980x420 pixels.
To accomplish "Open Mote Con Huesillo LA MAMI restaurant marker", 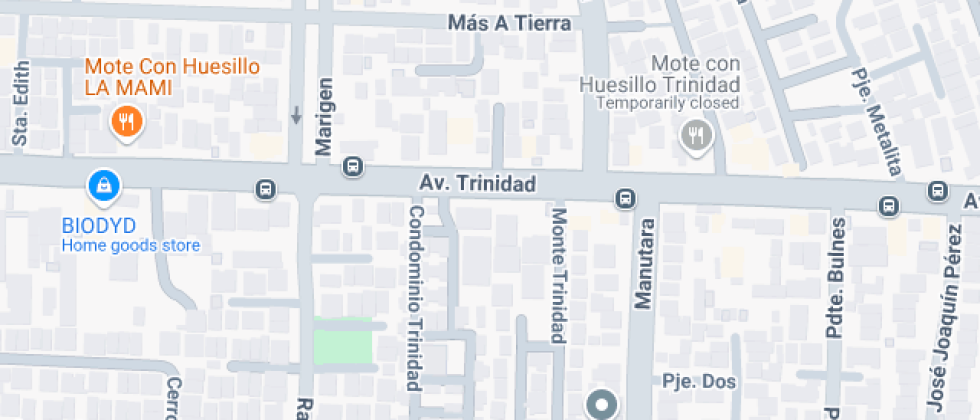I will [126, 122].
